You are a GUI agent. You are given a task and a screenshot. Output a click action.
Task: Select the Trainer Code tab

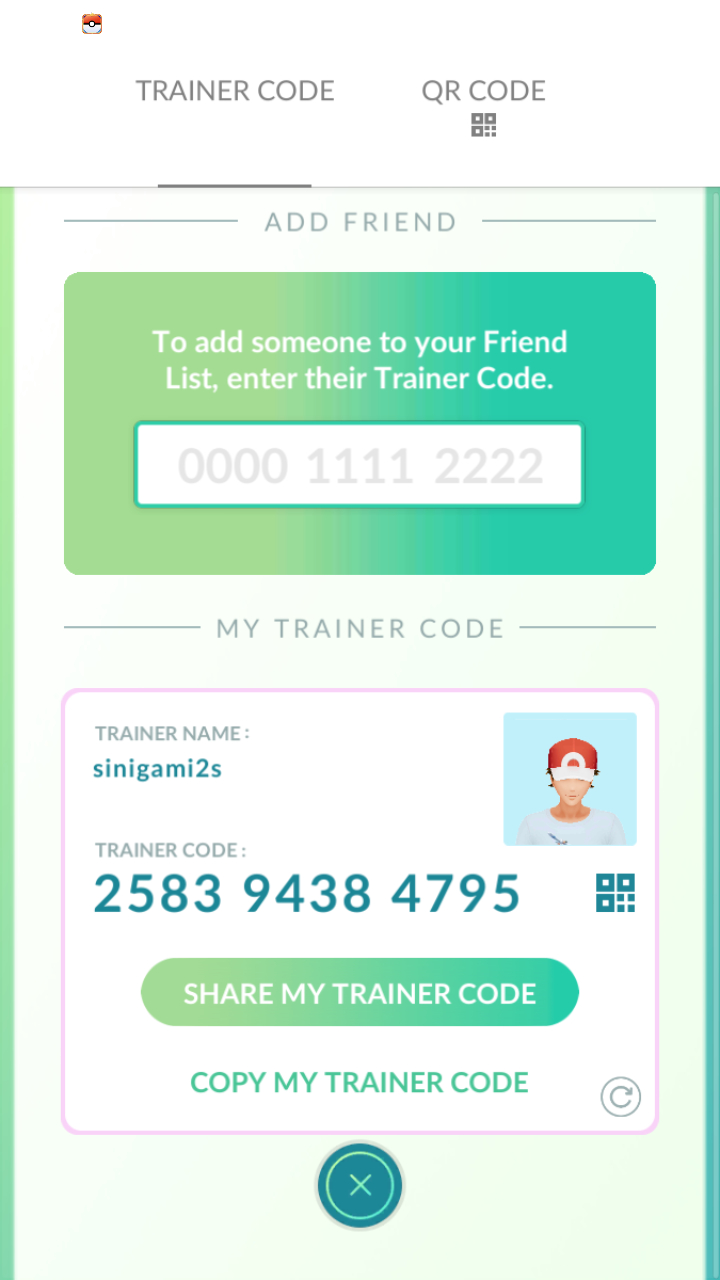pos(235,92)
